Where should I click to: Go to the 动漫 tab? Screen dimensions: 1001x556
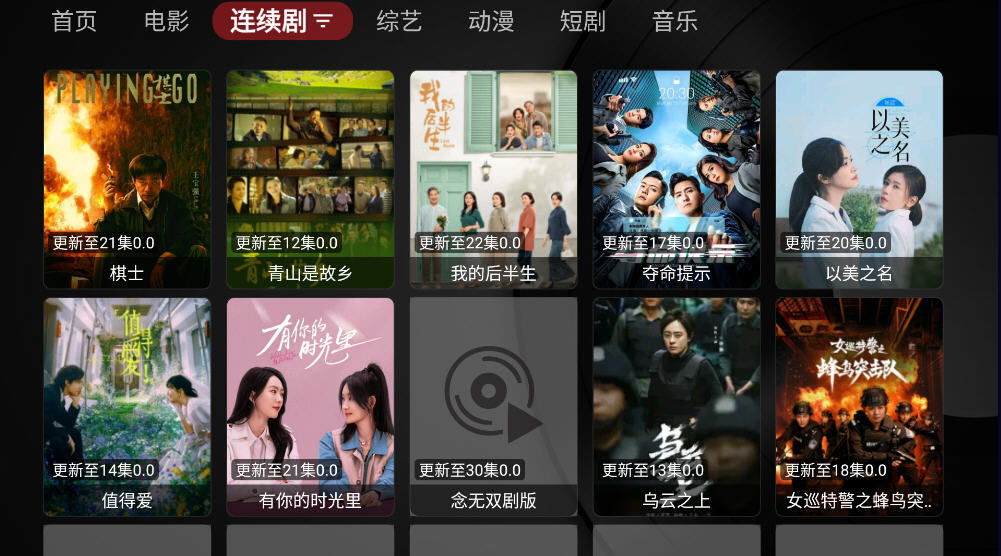pyautogui.click(x=491, y=21)
